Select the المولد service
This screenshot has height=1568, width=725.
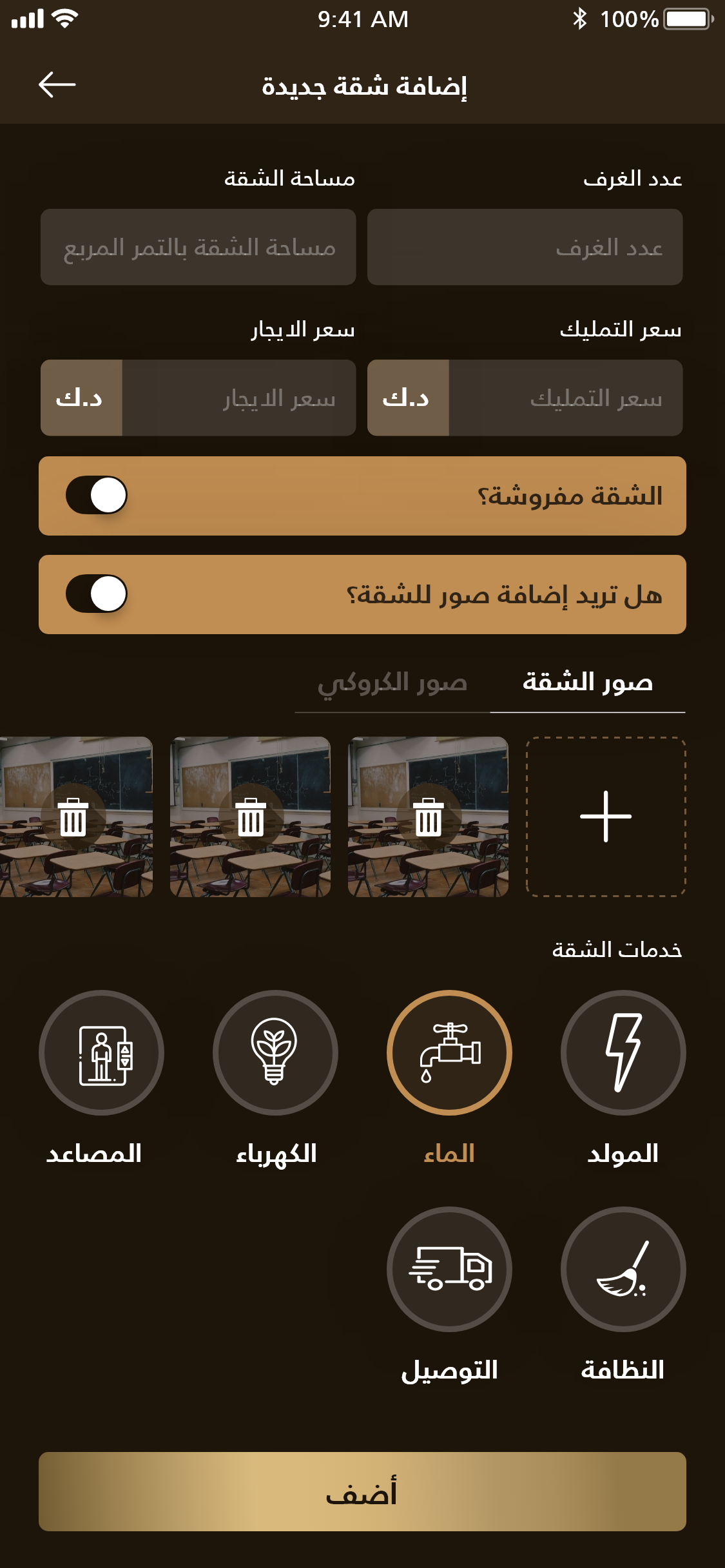pyautogui.click(x=623, y=1052)
